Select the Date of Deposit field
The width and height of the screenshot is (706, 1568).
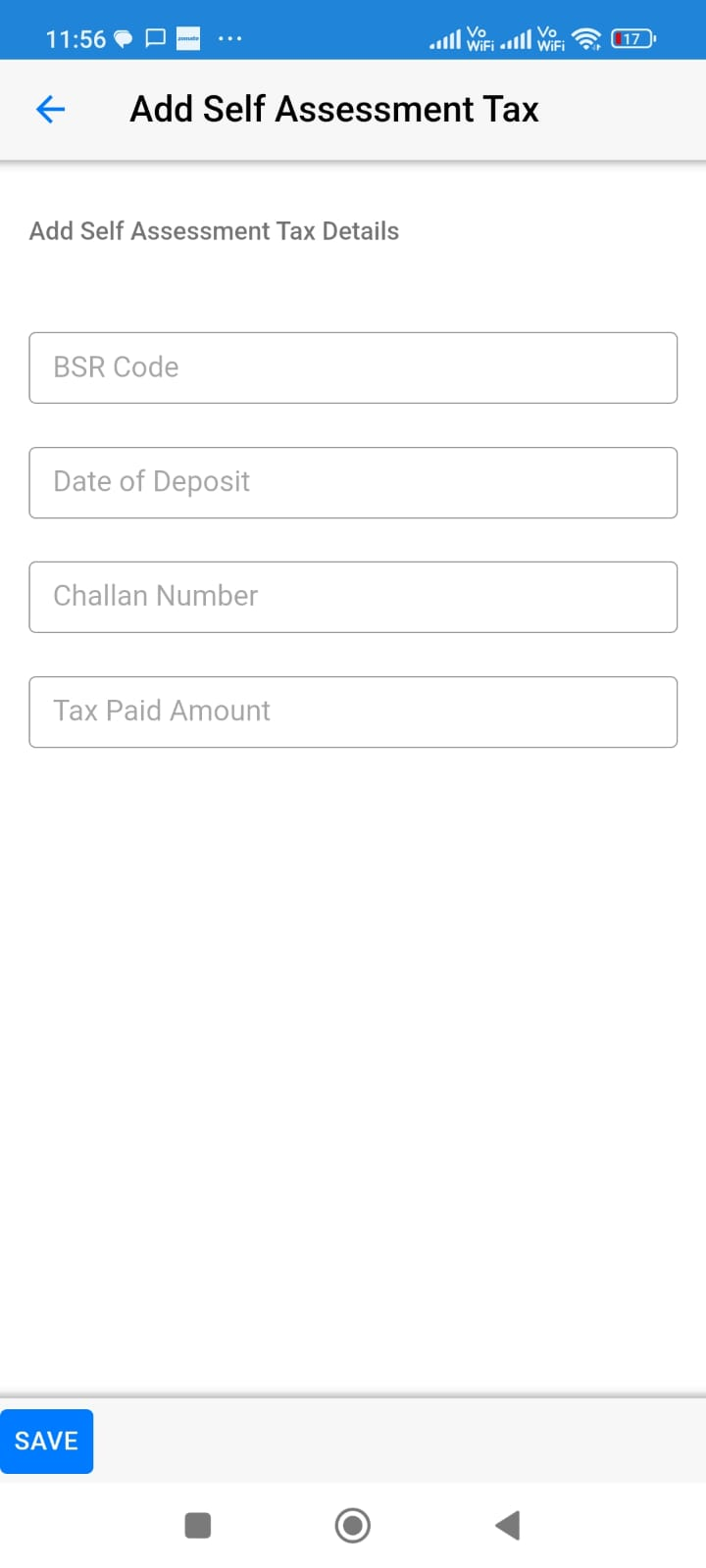coord(353,482)
